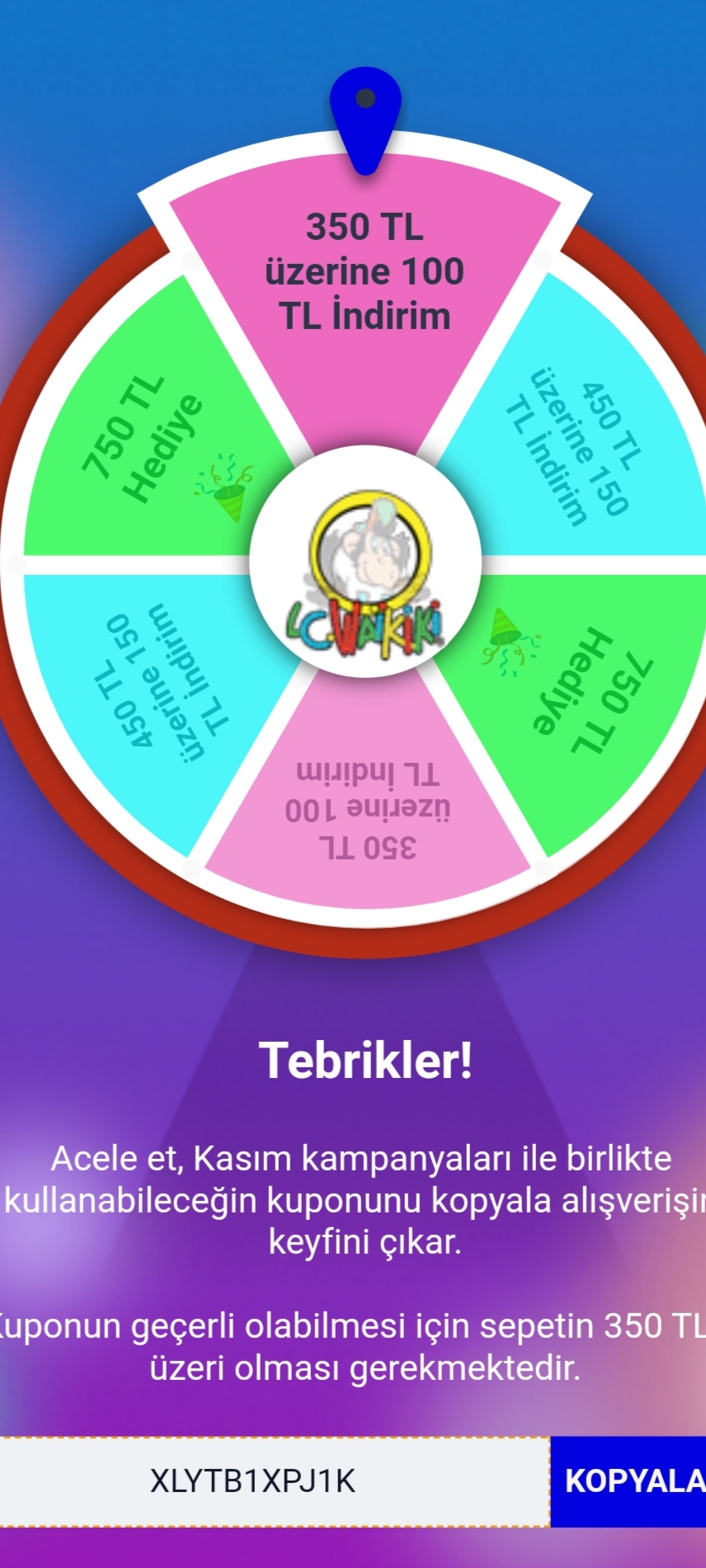
Task: Select the coupon code field XLYTB1XPJ1K
Action: pos(275,1481)
